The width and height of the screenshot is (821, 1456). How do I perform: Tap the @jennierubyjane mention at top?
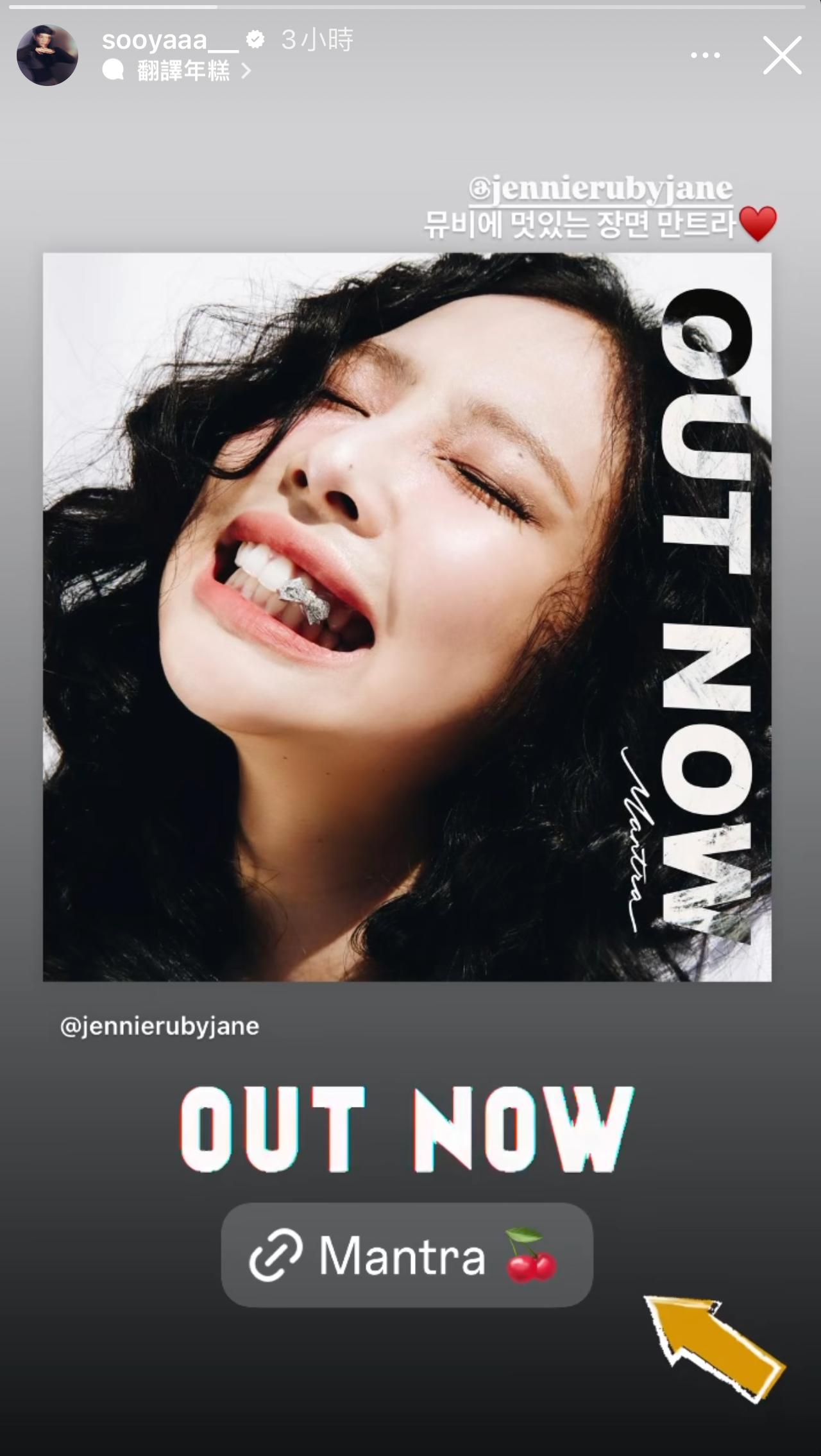[x=600, y=189]
